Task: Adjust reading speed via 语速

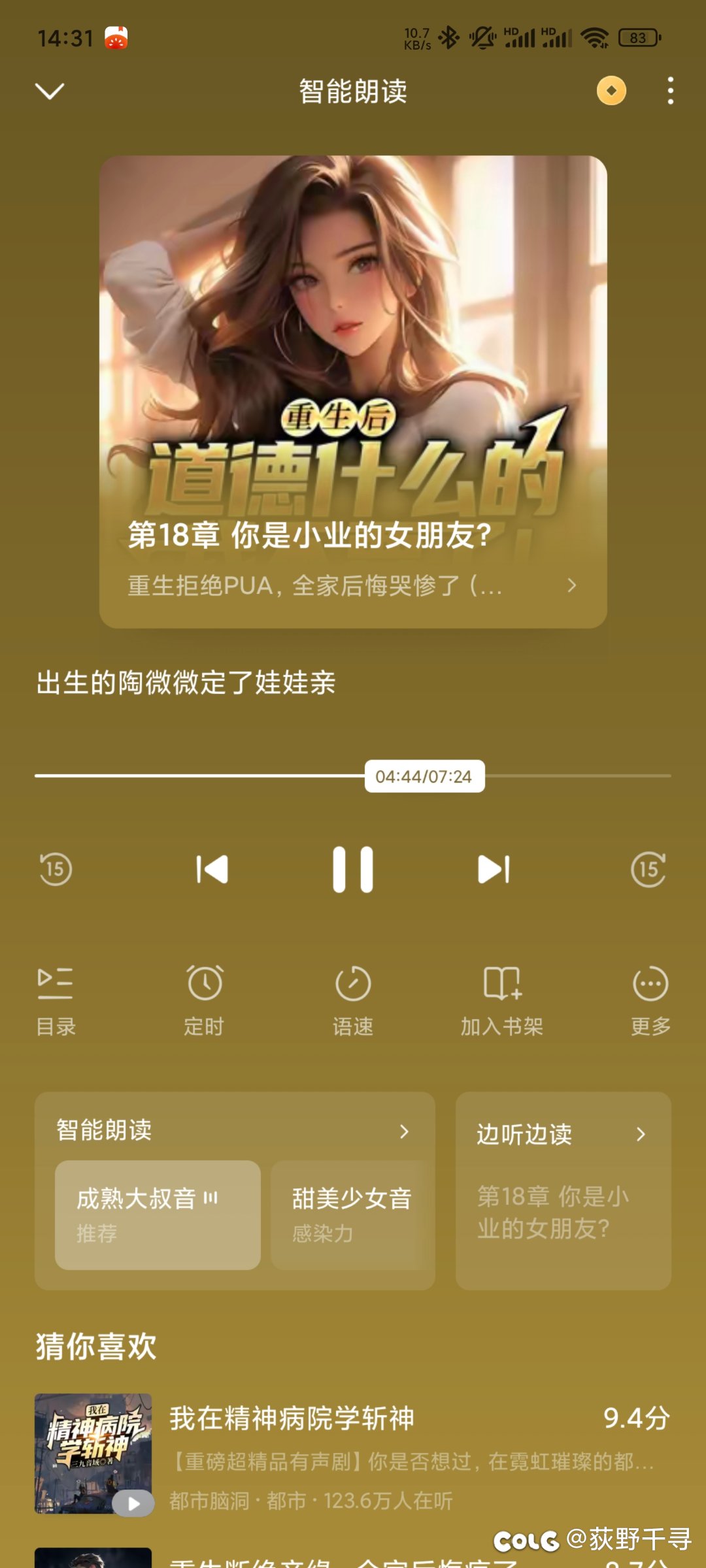Action: point(353,1001)
